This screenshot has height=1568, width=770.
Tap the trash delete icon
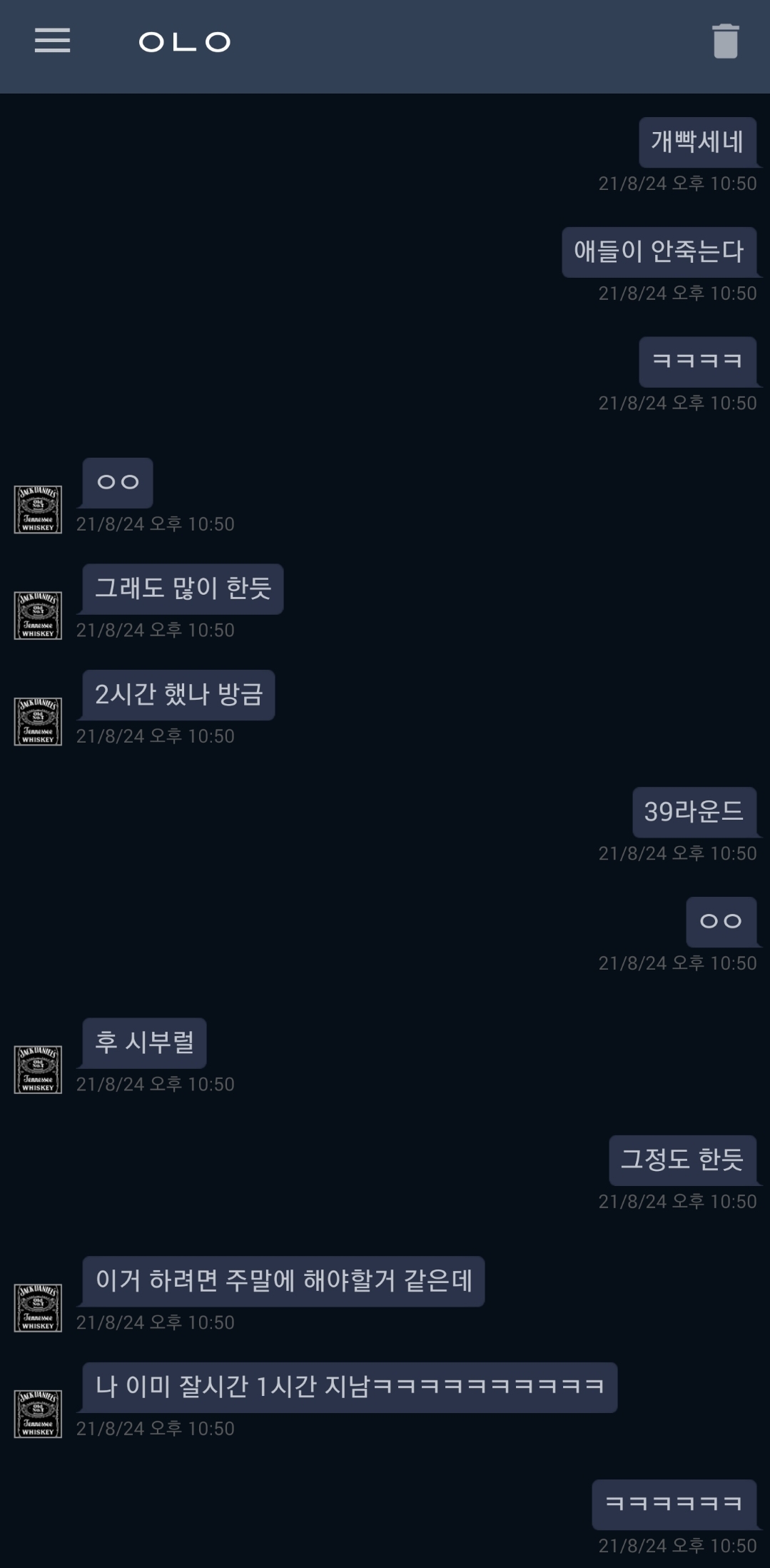(725, 41)
